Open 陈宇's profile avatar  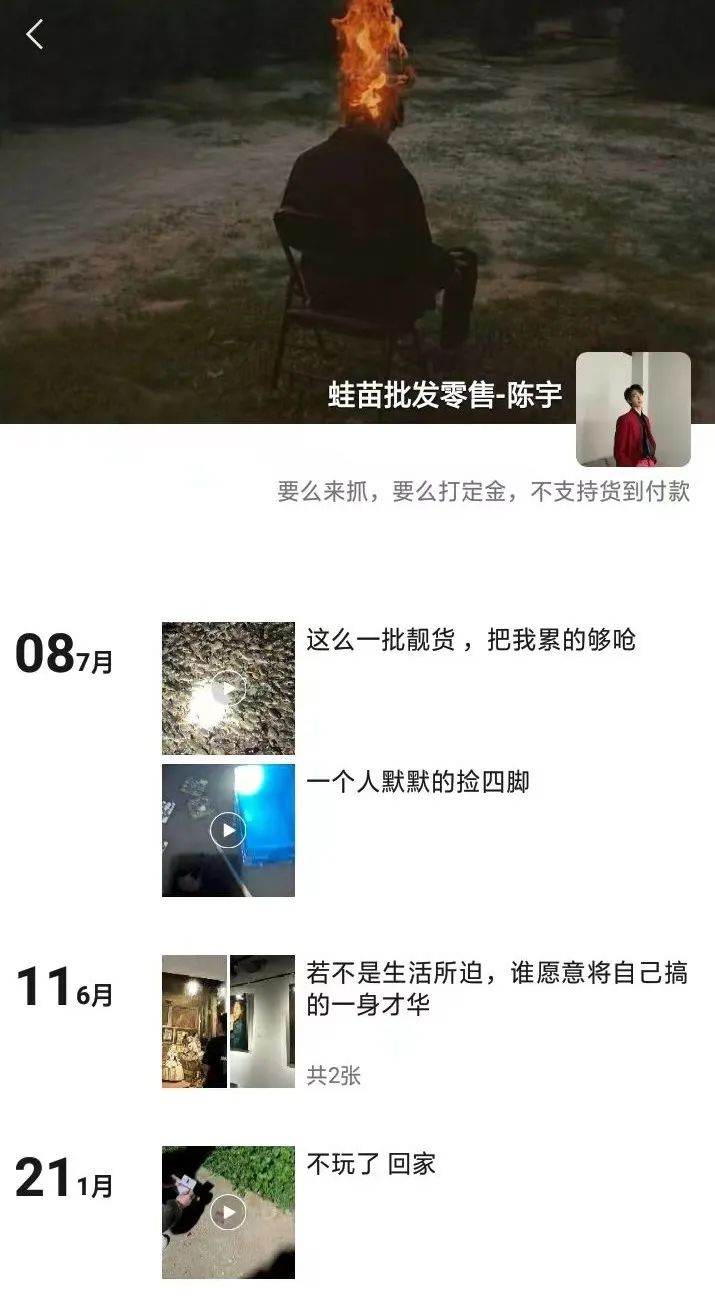(633, 409)
